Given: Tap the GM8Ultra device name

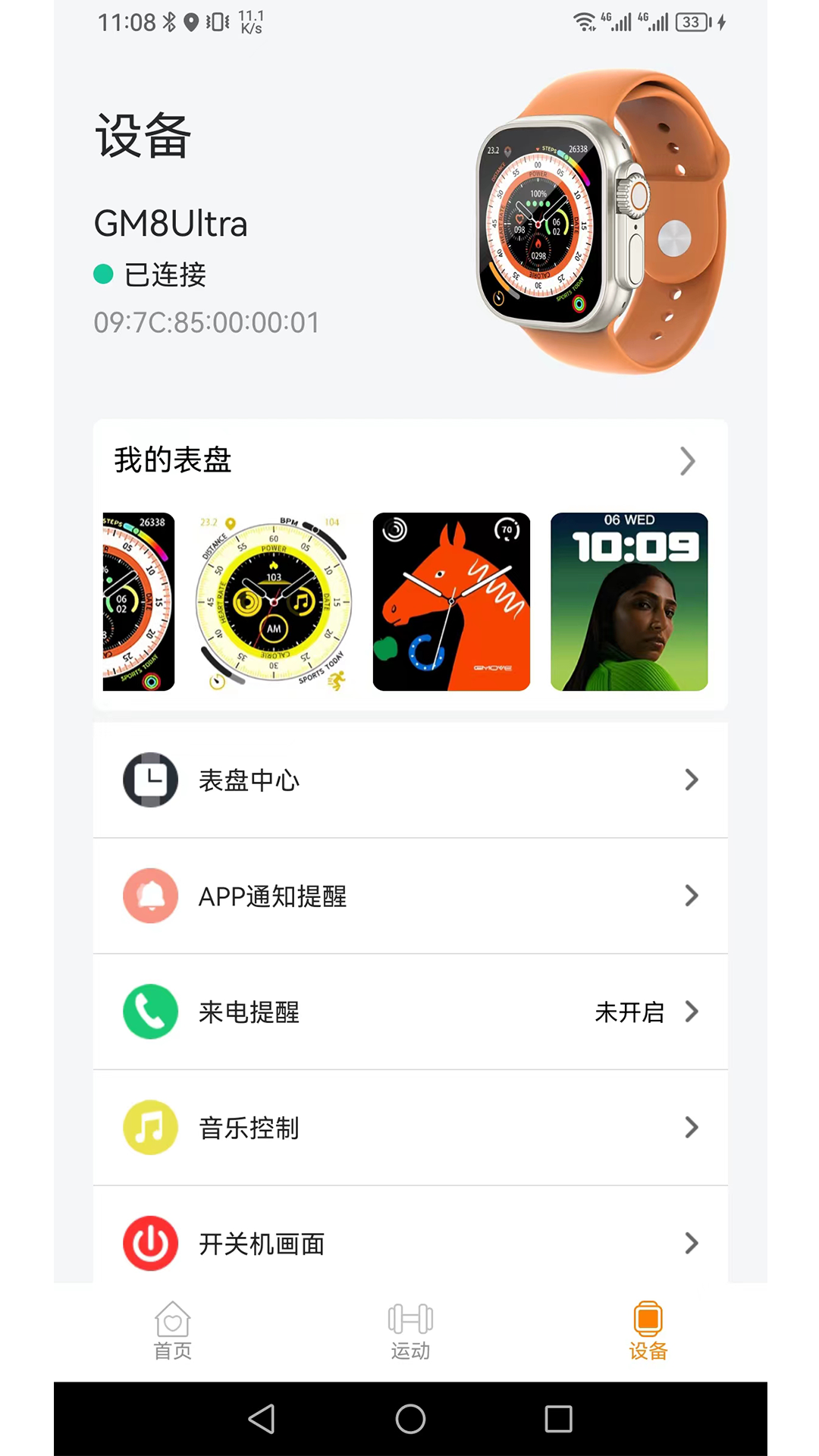Looking at the screenshot, I should (x=172, y=224).
